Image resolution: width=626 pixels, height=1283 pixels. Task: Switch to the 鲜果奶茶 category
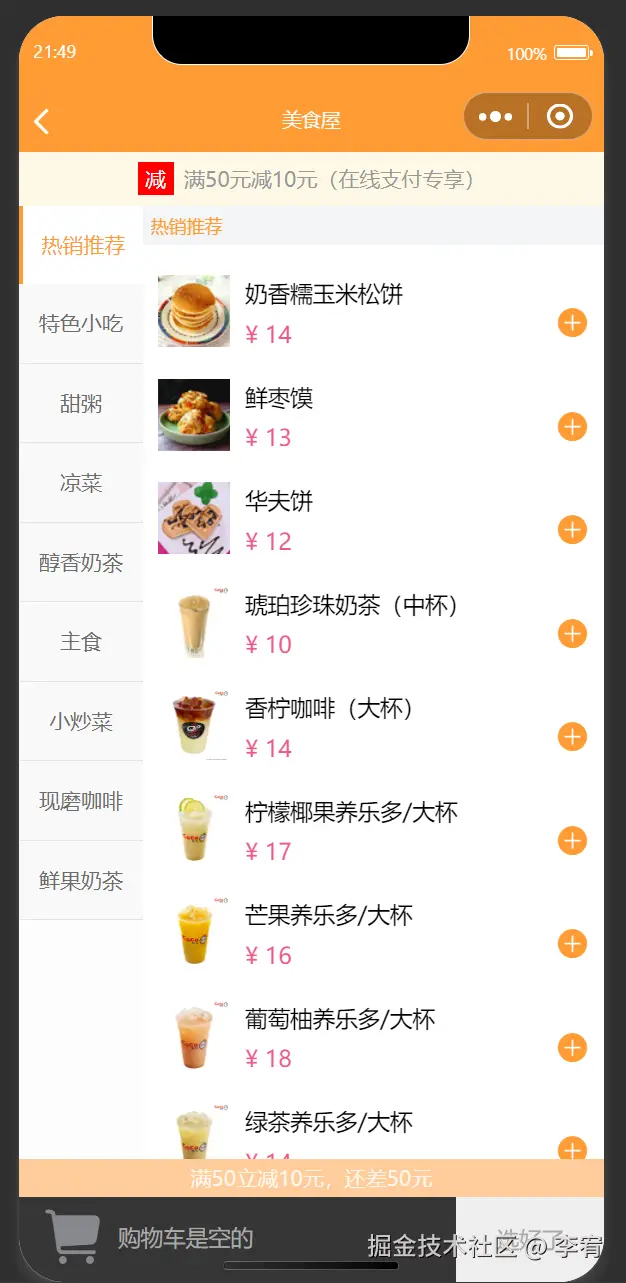click(81, 881)
